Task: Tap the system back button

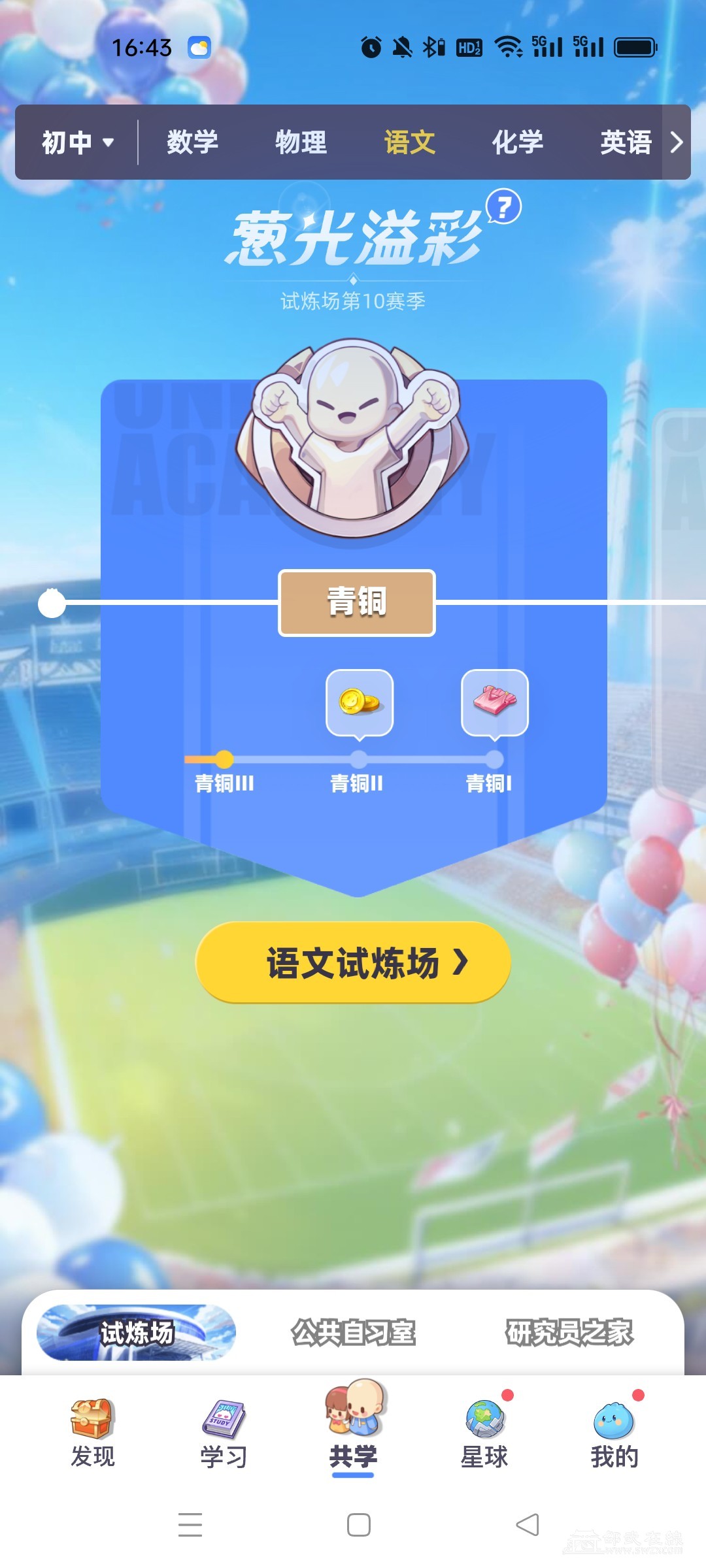Action: (x=528, y=1525)
